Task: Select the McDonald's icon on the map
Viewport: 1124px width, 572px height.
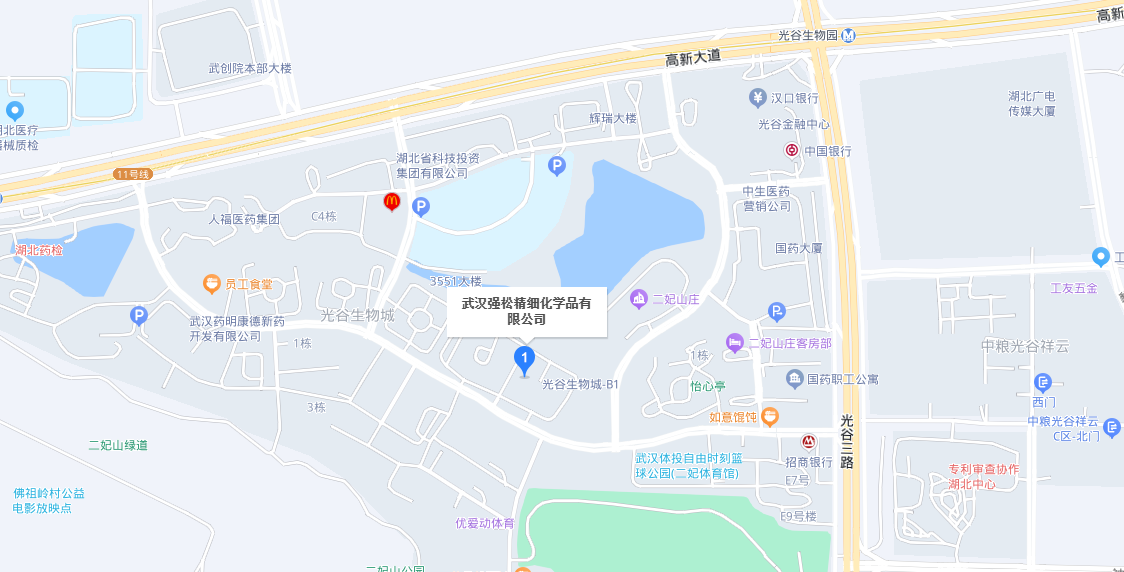Action: click(x=392, y=201)
